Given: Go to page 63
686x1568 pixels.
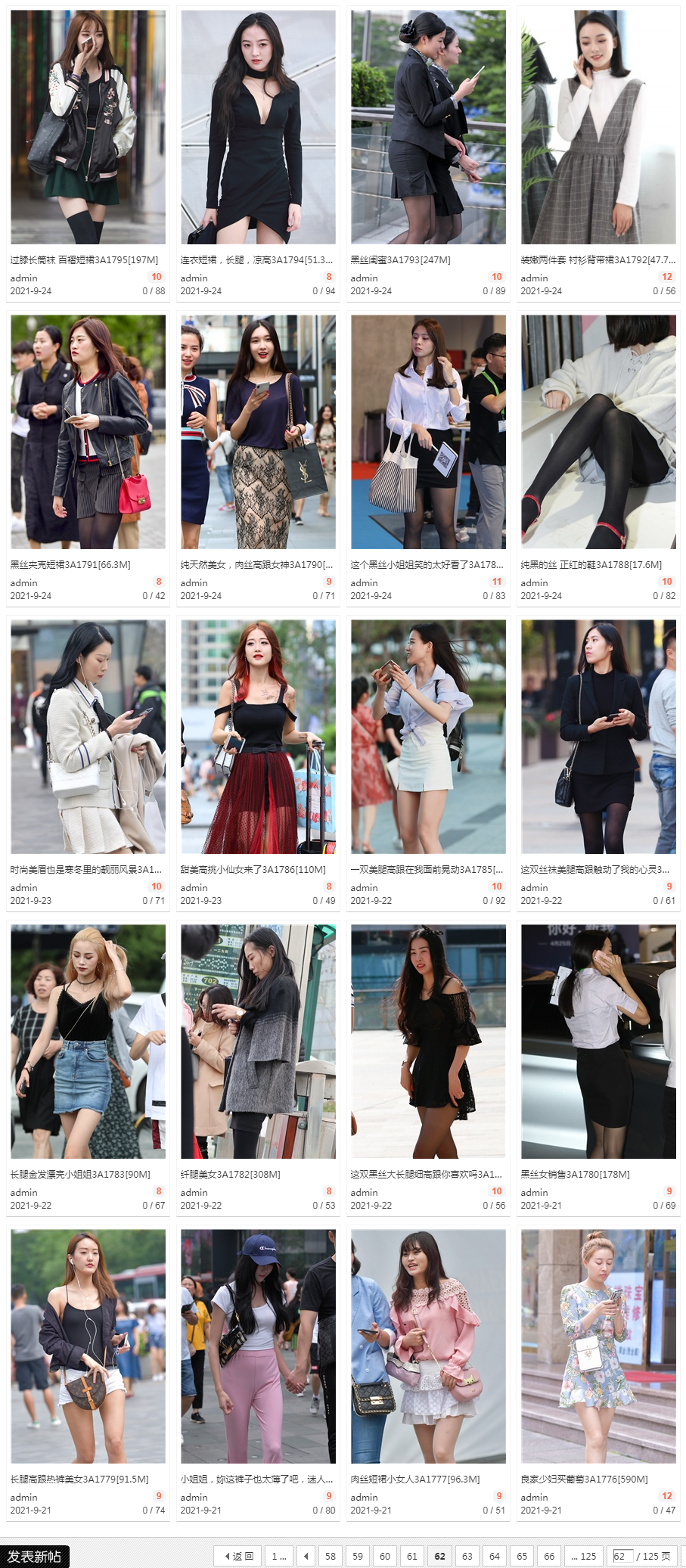Looking at the screenshot, I should (x=467, y=1556).
